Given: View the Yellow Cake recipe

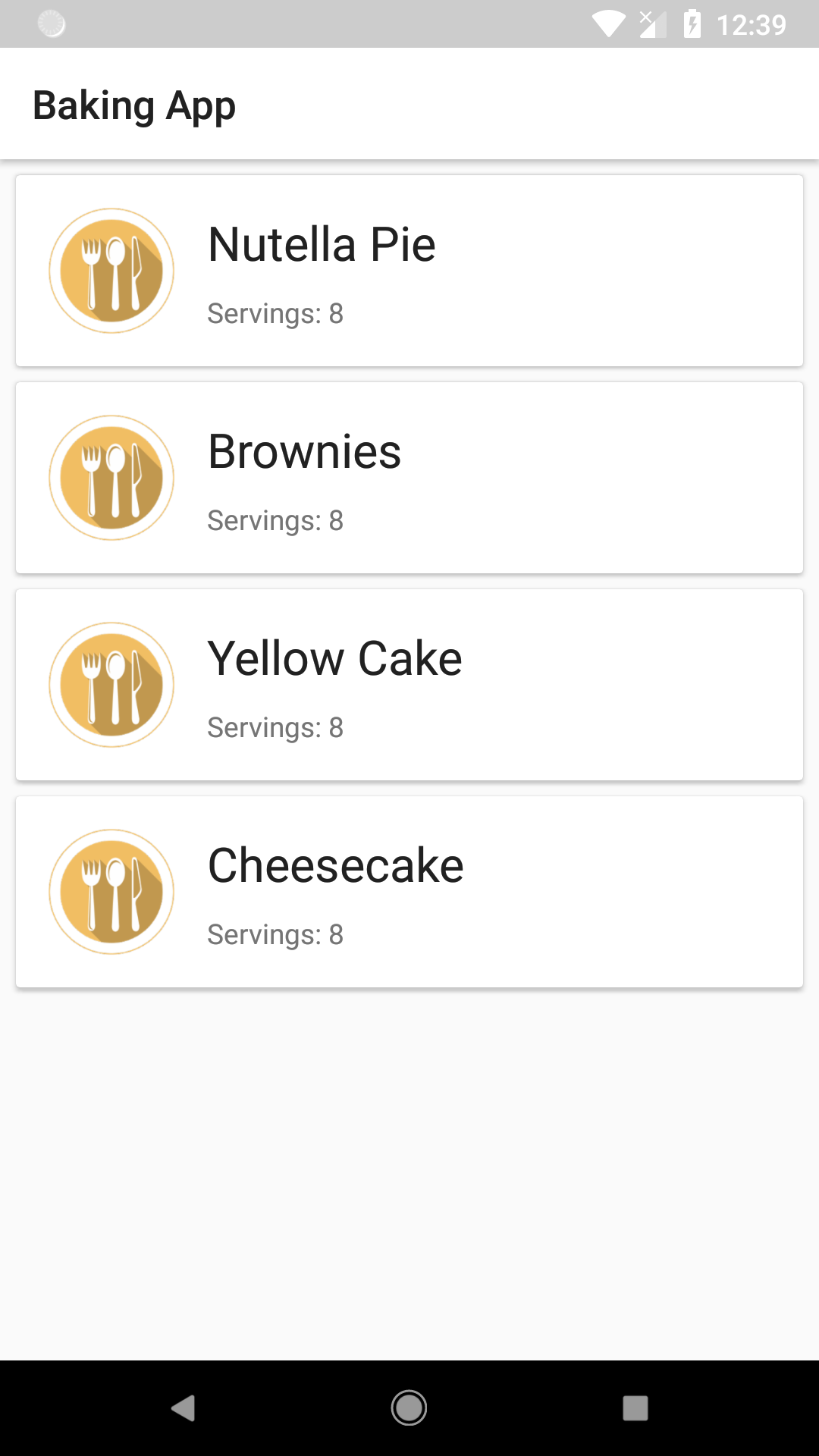Looking at the screenshot, I should tap(409, 685).
